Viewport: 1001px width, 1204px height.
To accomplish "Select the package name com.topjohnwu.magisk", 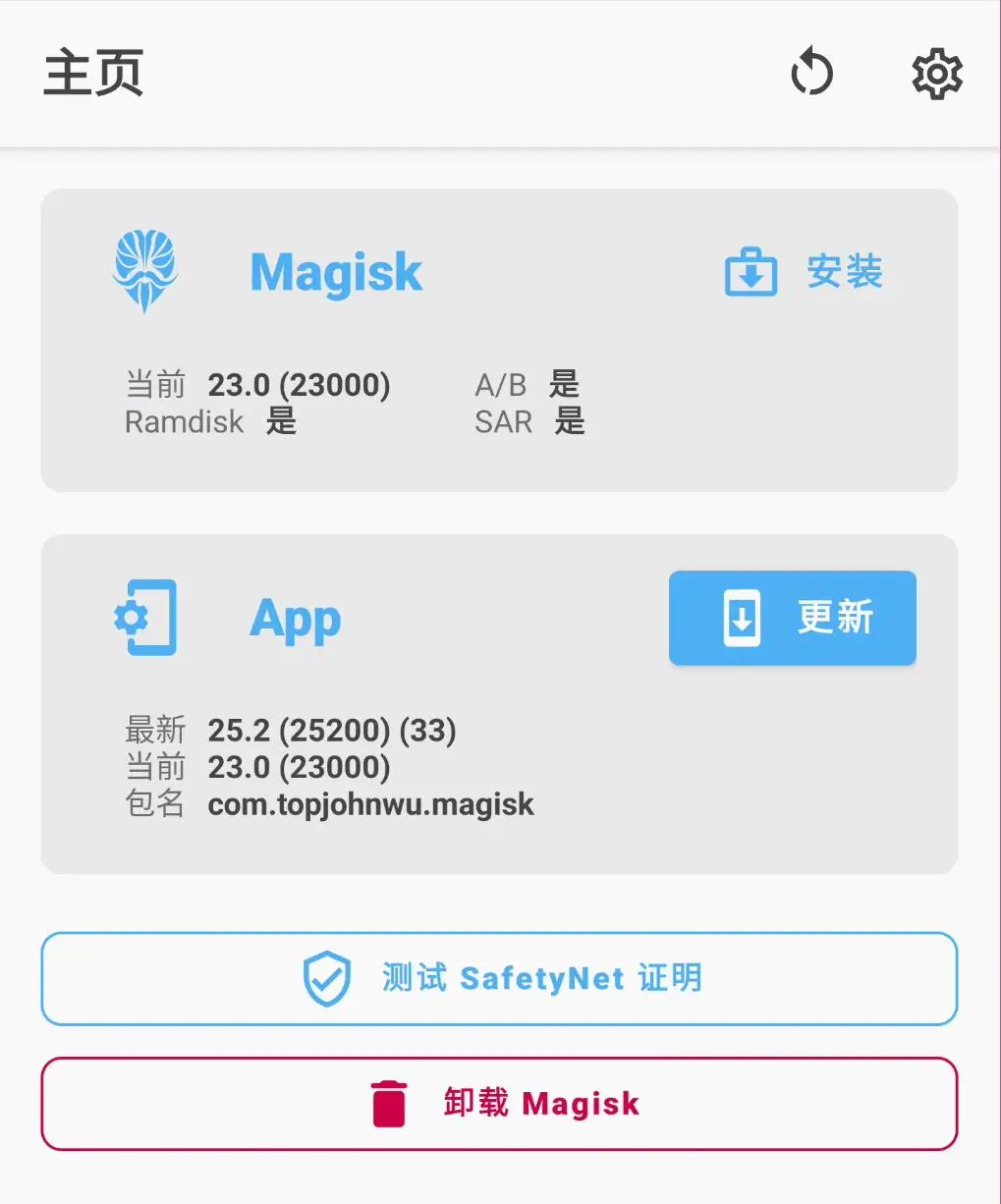I will 369,804.
